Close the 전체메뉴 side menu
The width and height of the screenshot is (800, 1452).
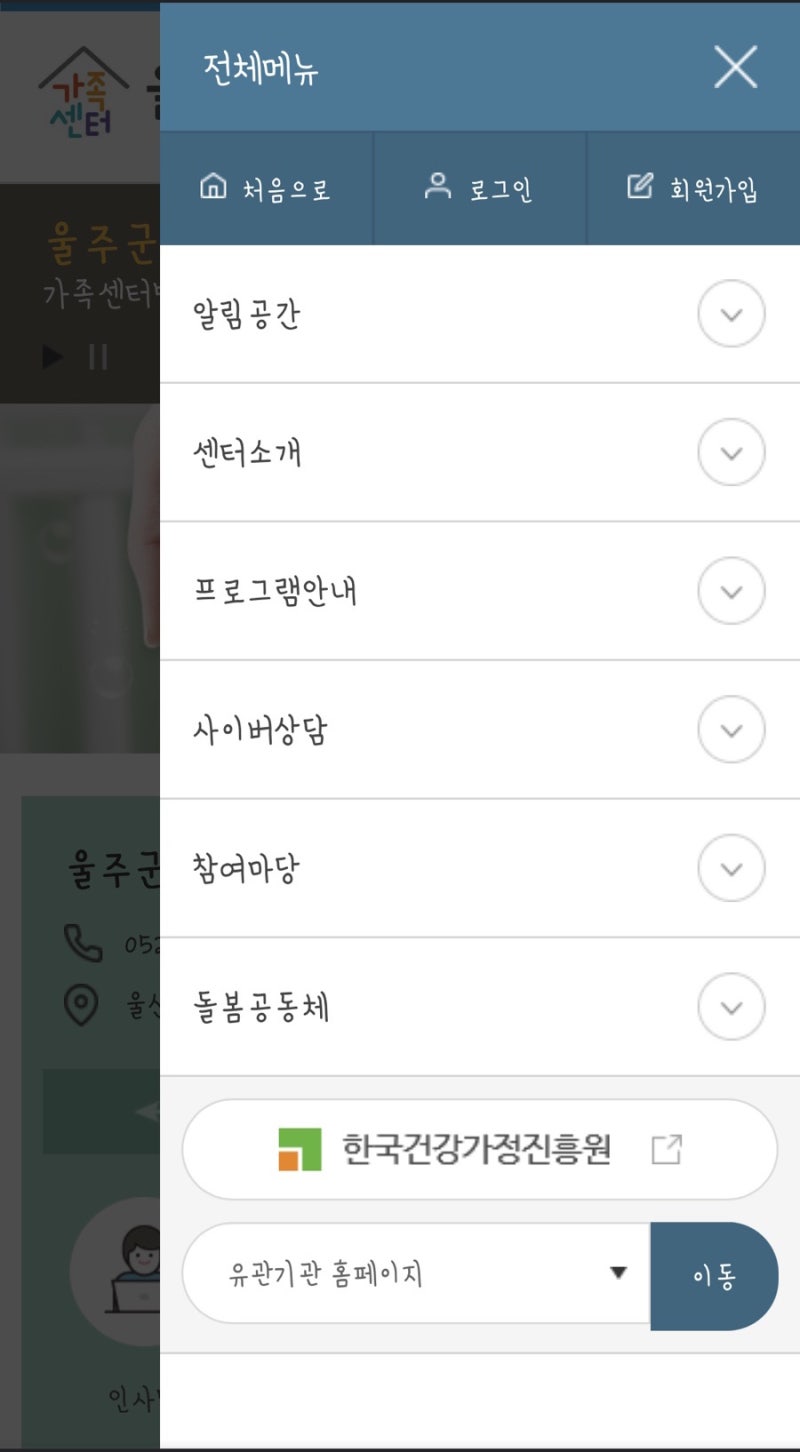coord(735,68)
